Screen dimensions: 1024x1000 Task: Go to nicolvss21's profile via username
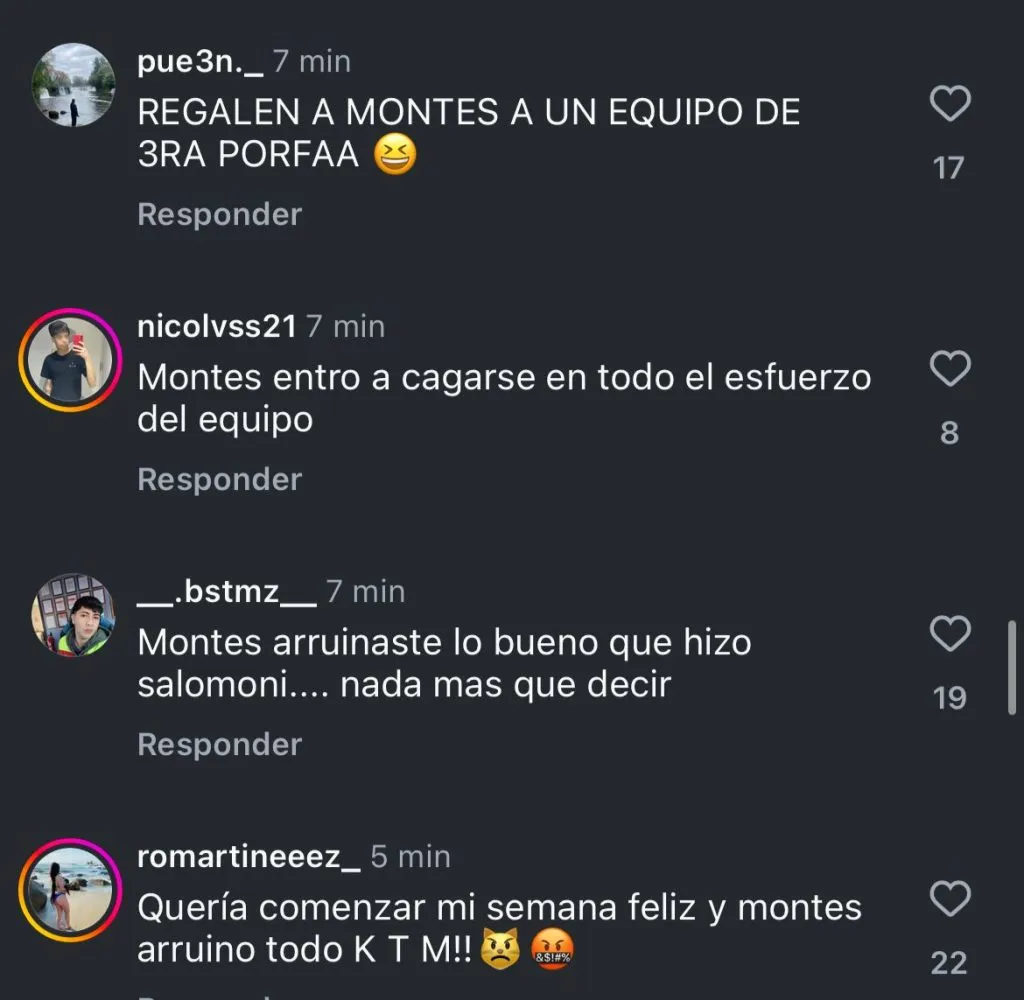point(217,326)
